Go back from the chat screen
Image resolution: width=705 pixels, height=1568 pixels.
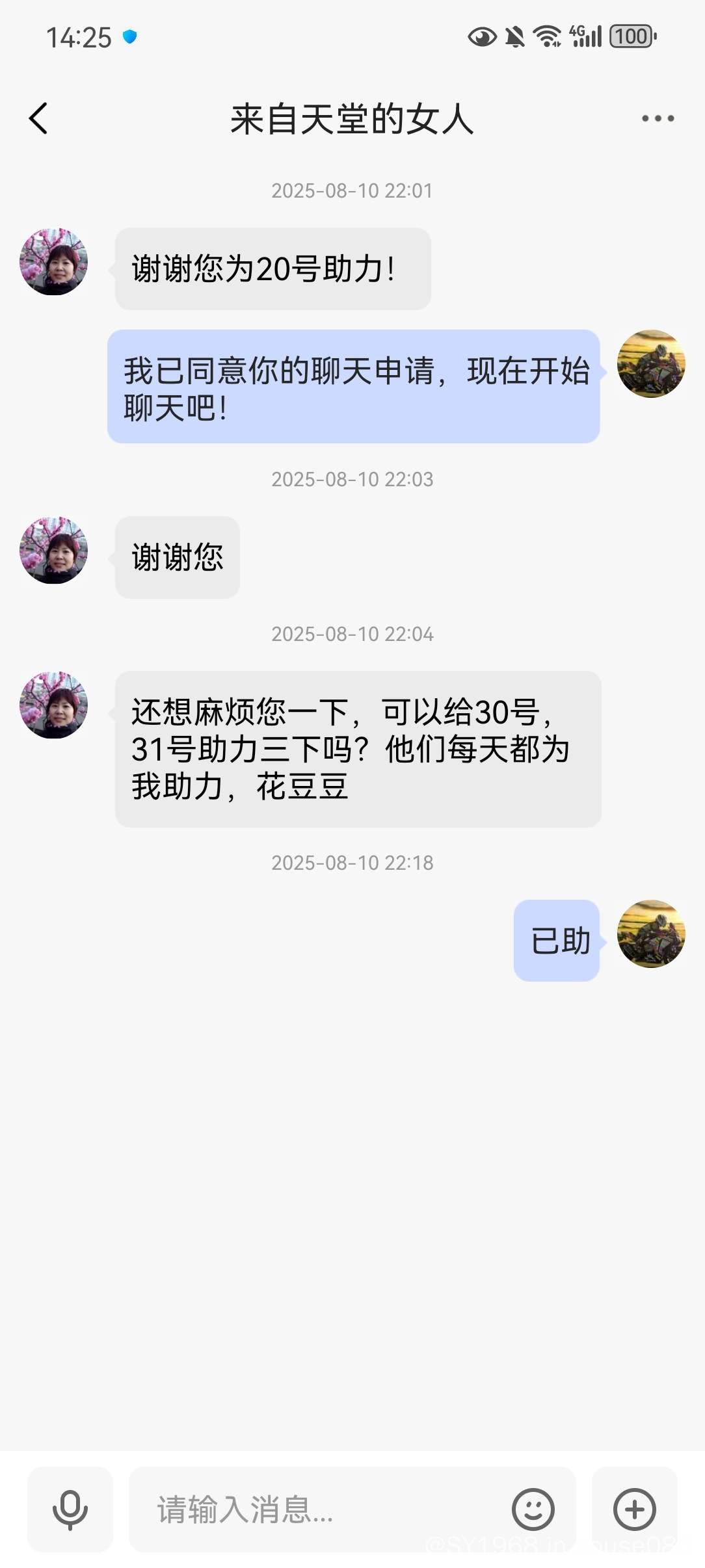click(x=39, y=118)
